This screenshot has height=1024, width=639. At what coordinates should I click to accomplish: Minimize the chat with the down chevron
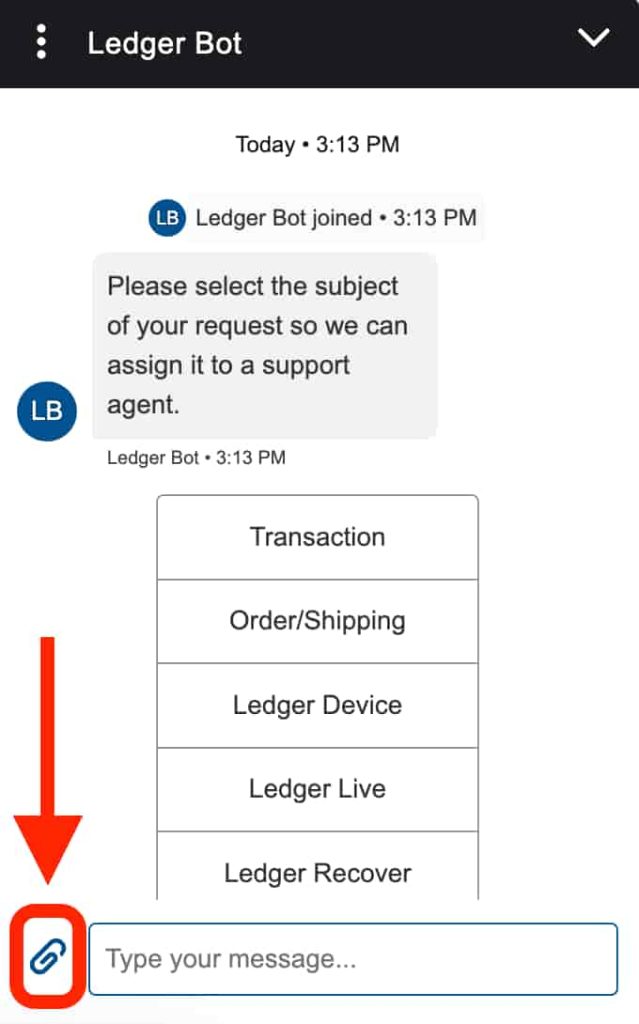tap(594, 38)
